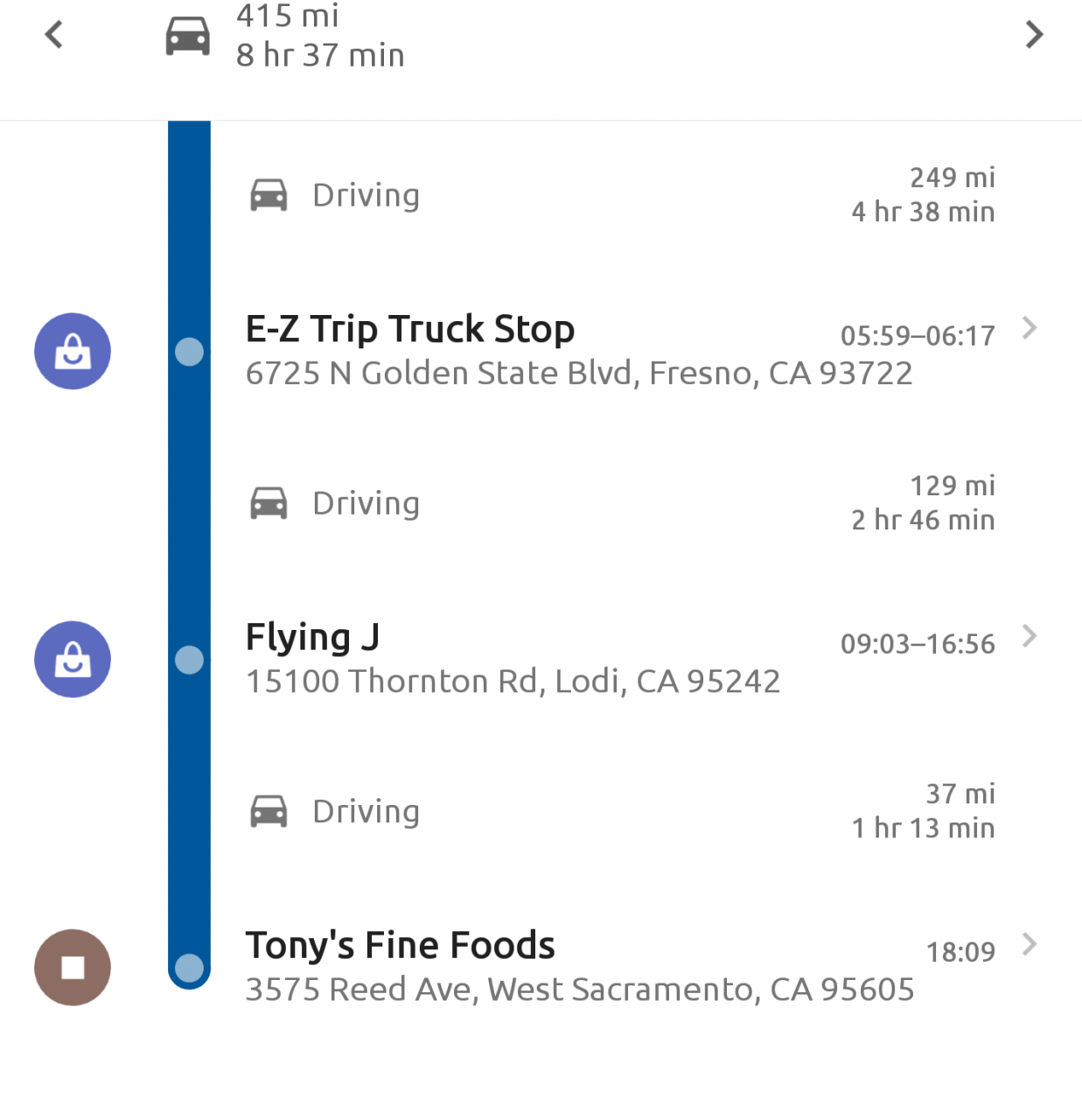Go to the next trip with right arrow

tap(1034, 35)
